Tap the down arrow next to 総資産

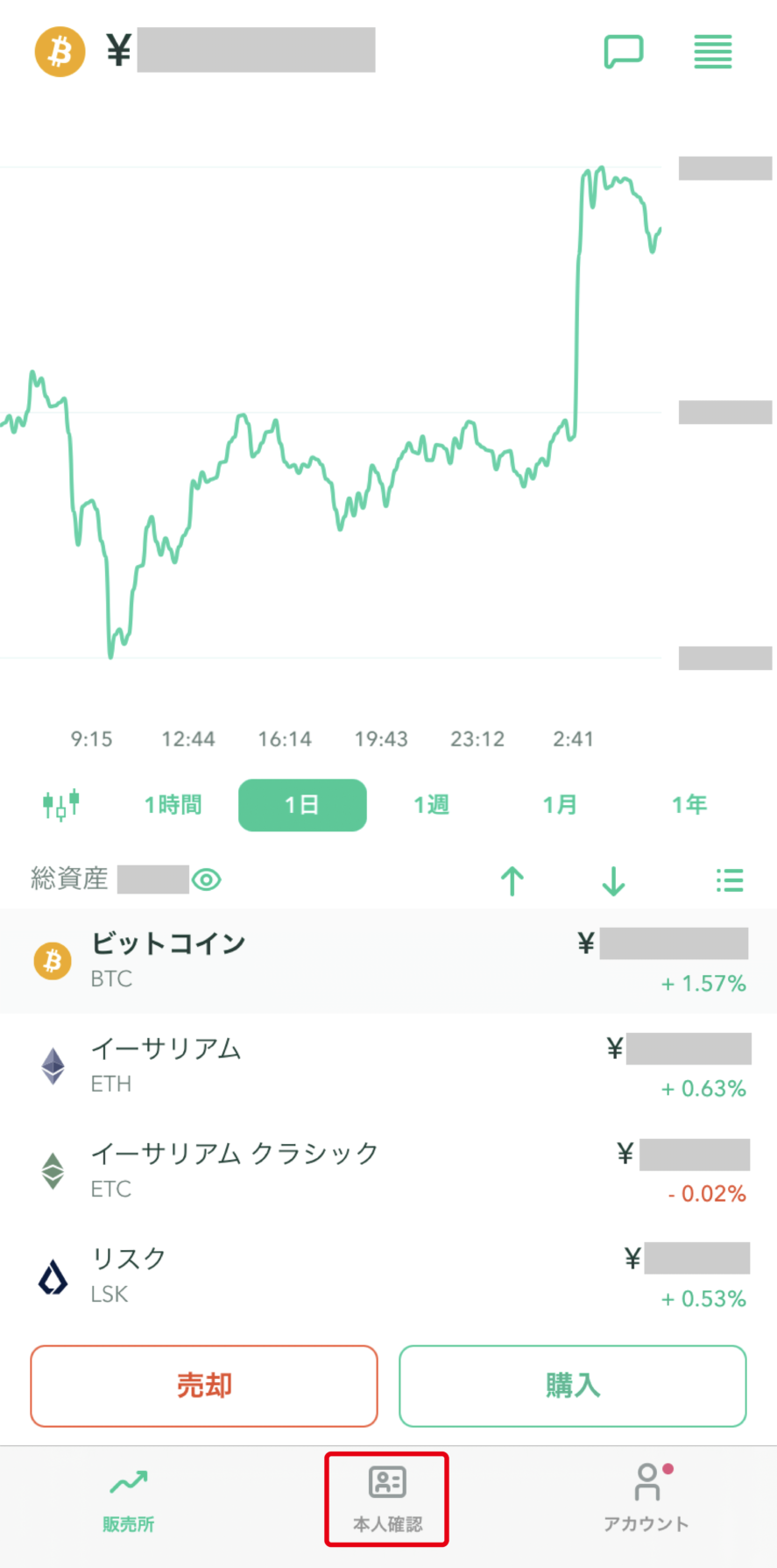613,880
